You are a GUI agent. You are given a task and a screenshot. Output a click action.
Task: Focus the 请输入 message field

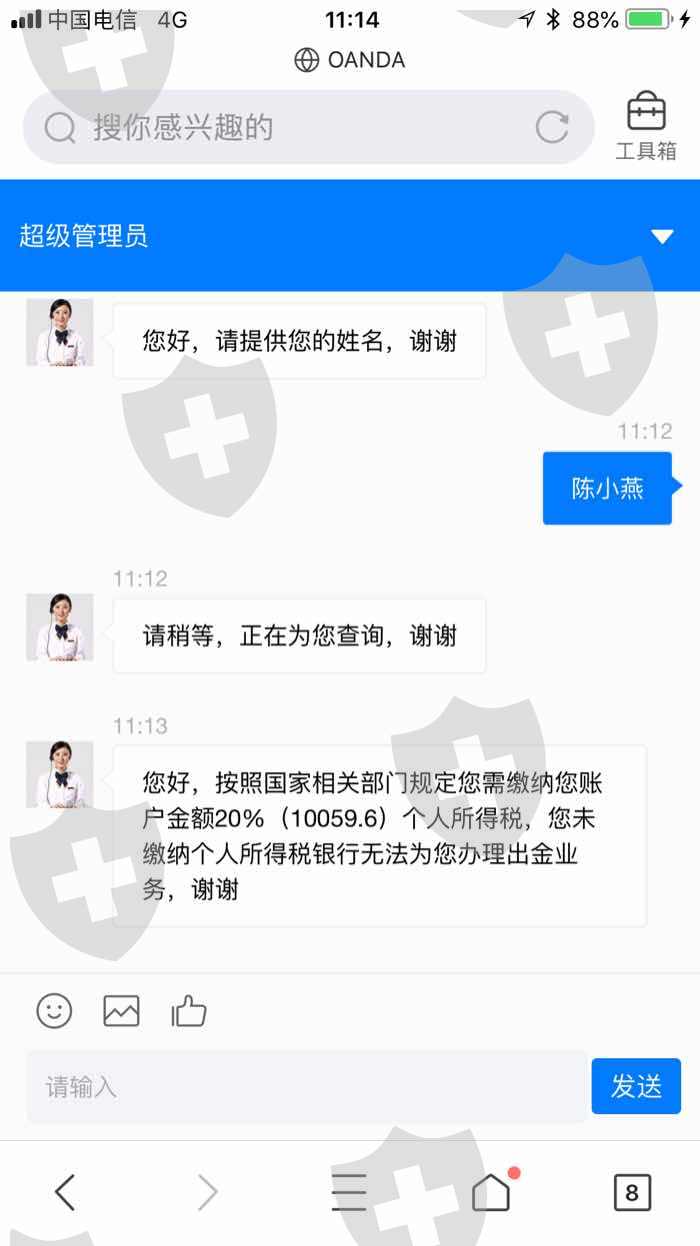pos(306,1086)
